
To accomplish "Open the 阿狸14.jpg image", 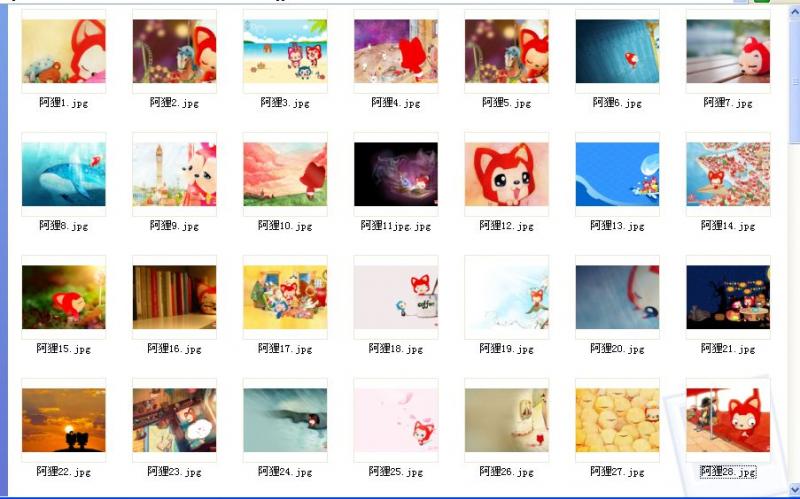I will coord(728,174).
